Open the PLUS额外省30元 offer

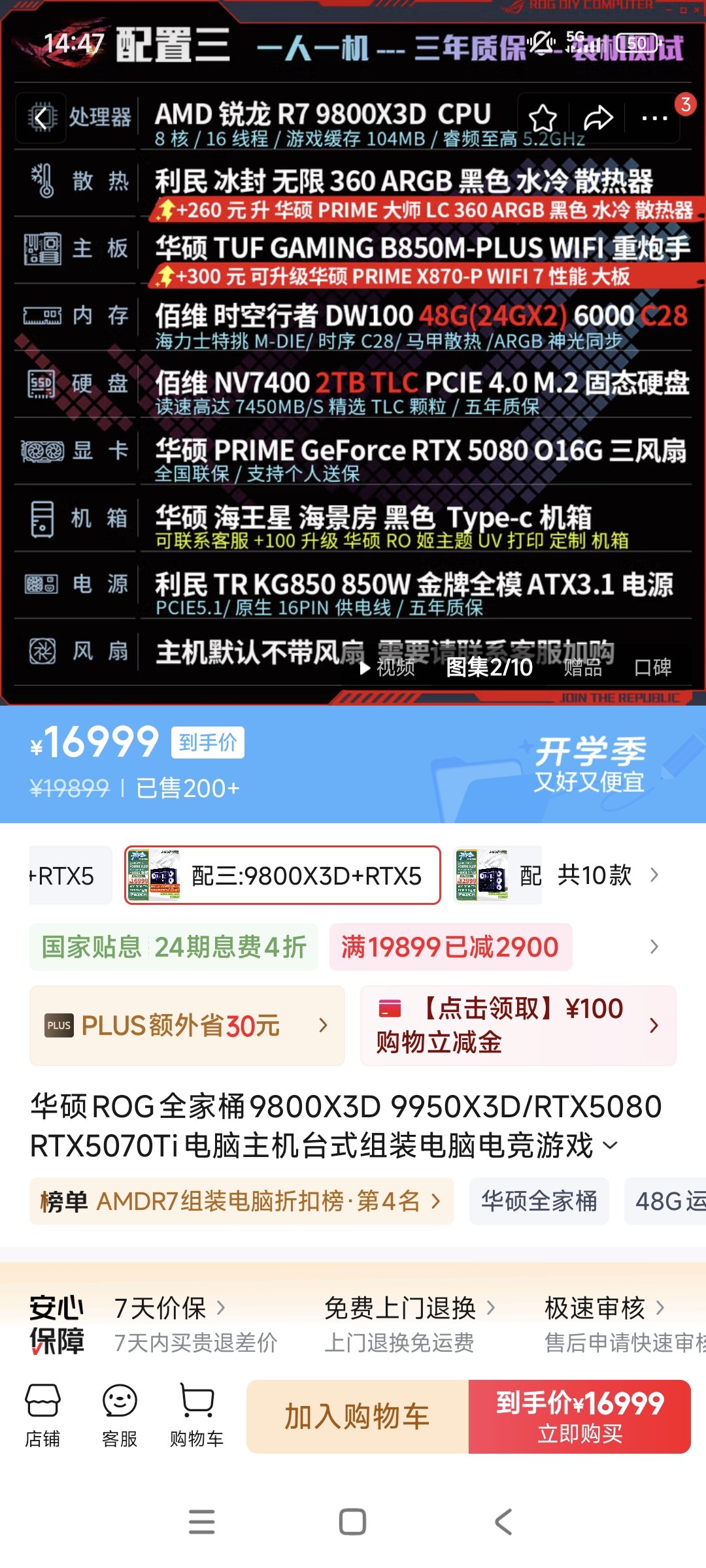(186, 1026)
